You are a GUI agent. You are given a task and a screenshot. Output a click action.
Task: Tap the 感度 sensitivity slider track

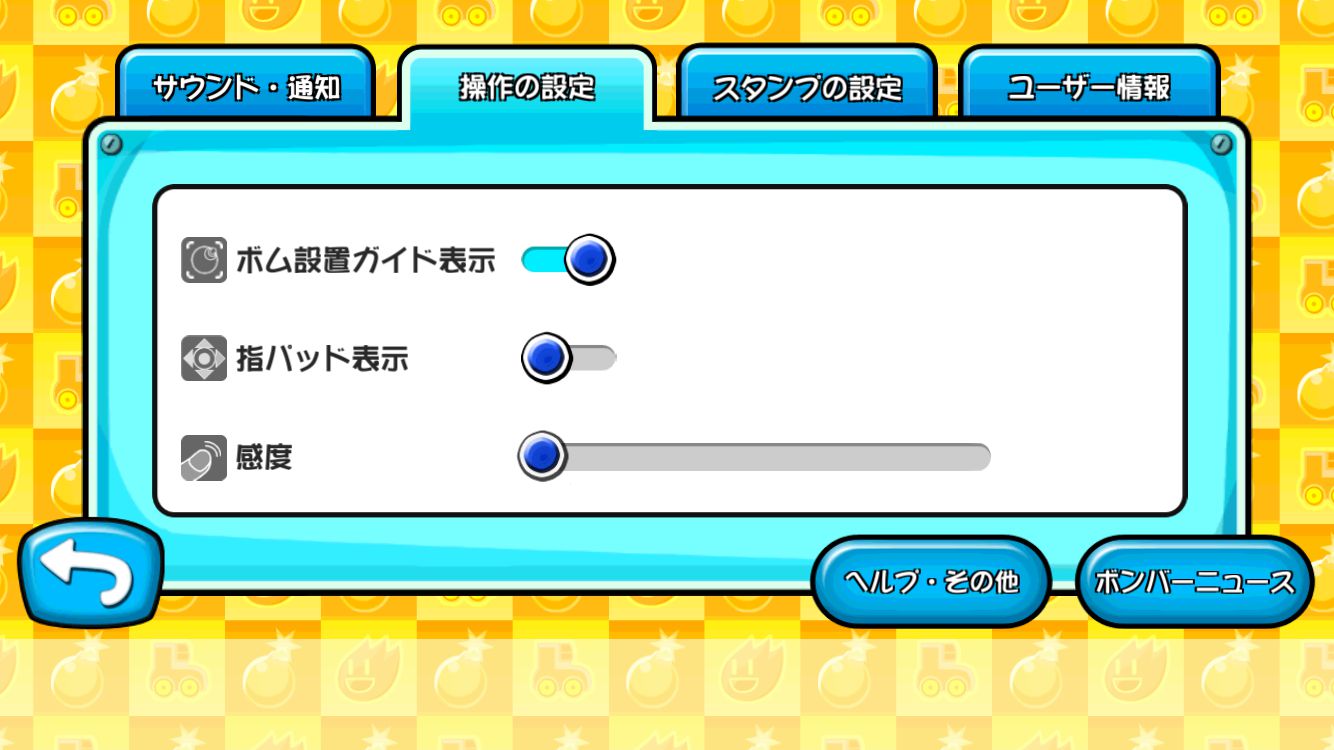(x=755, y=457)
